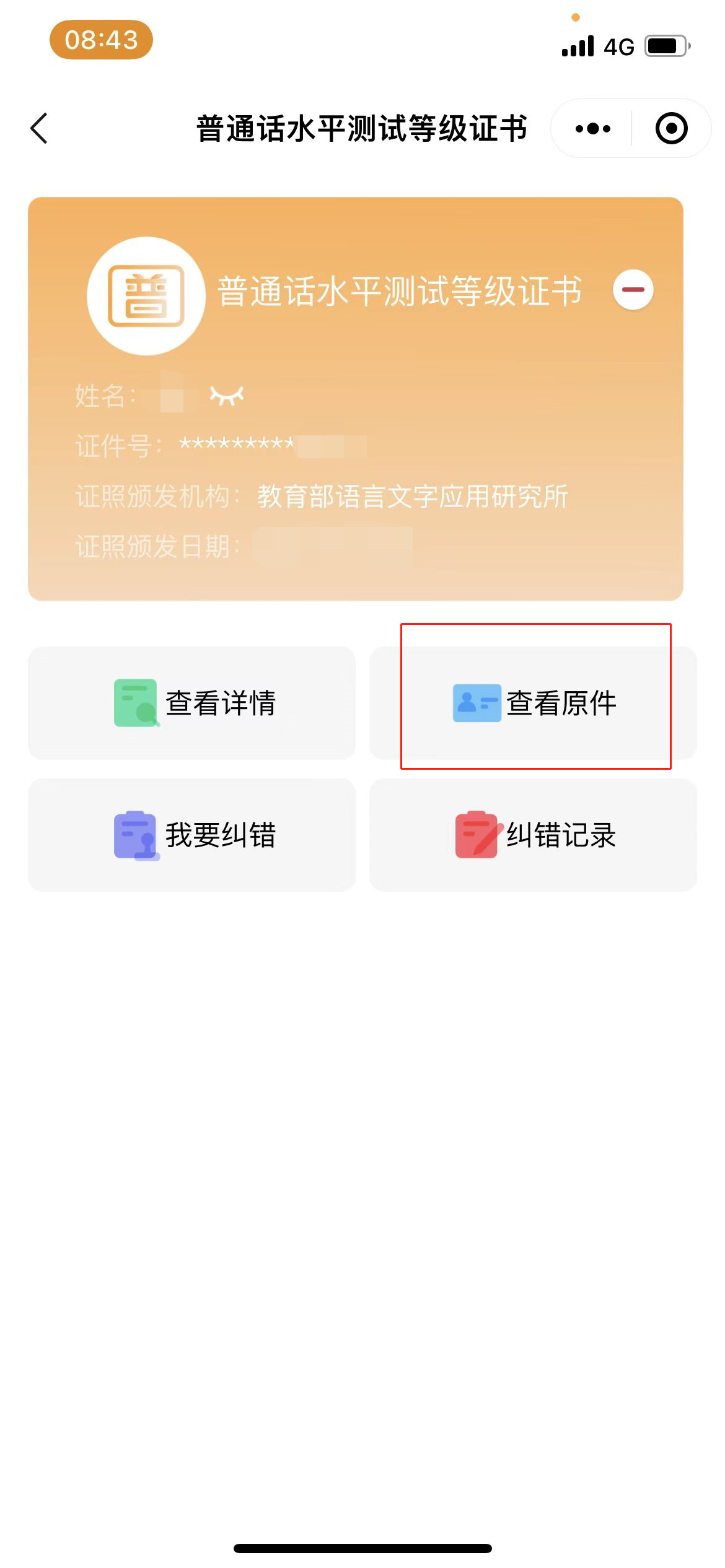Open the 纠错记录 correction records
This screenshot has width=725, height=1568.
coord(534,835)
